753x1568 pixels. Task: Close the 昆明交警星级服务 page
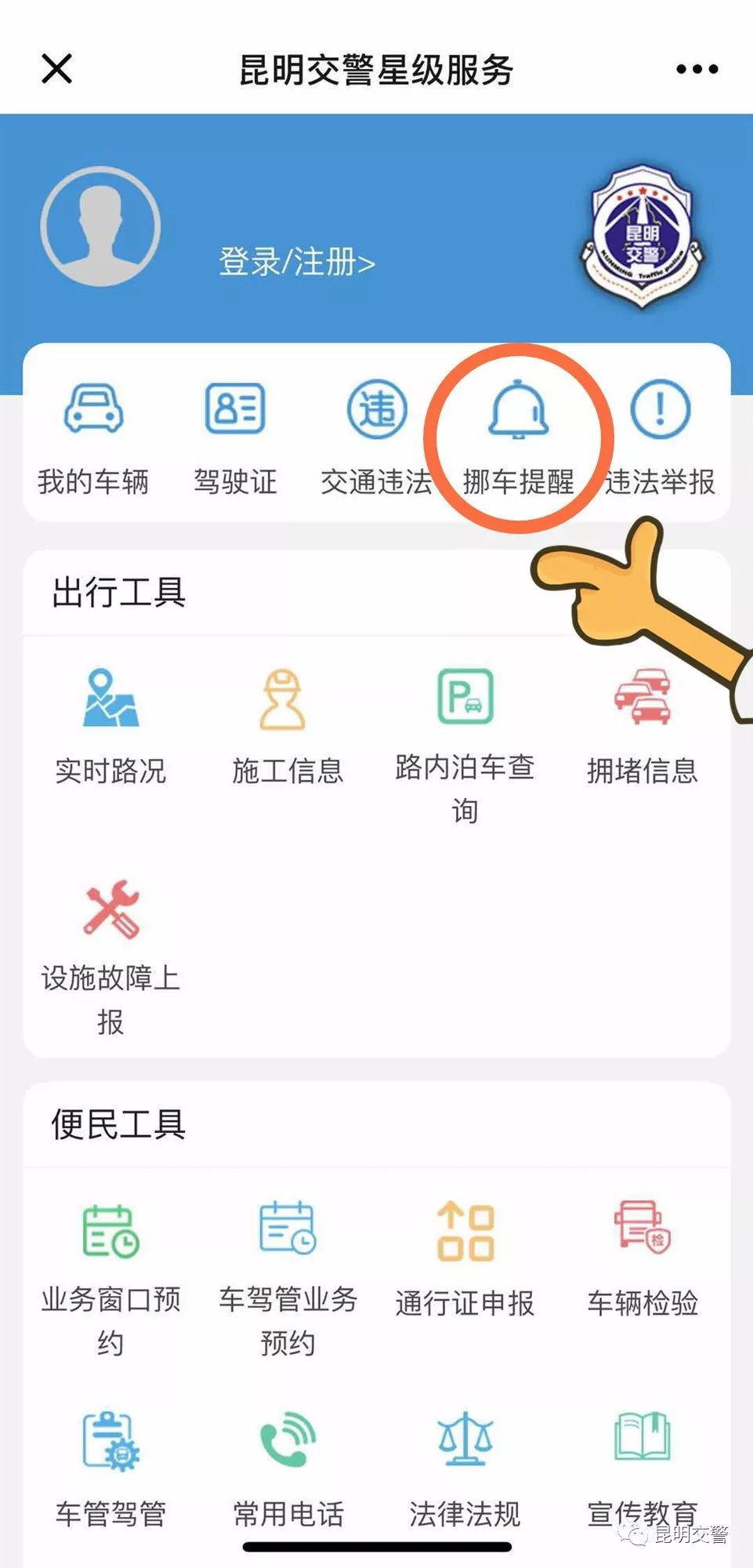tap(56, 69)
